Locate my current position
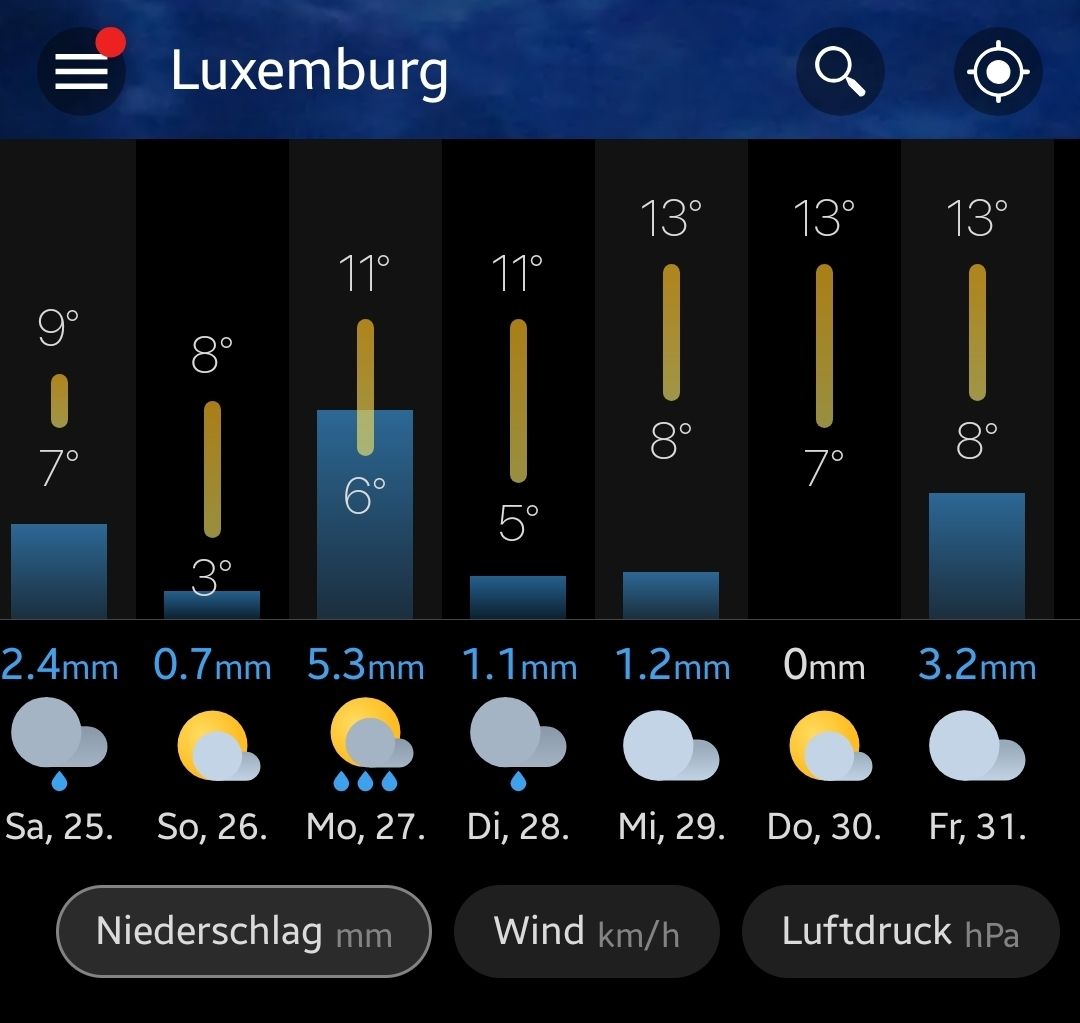The image size is (1080, 1023). pos(998,72)
